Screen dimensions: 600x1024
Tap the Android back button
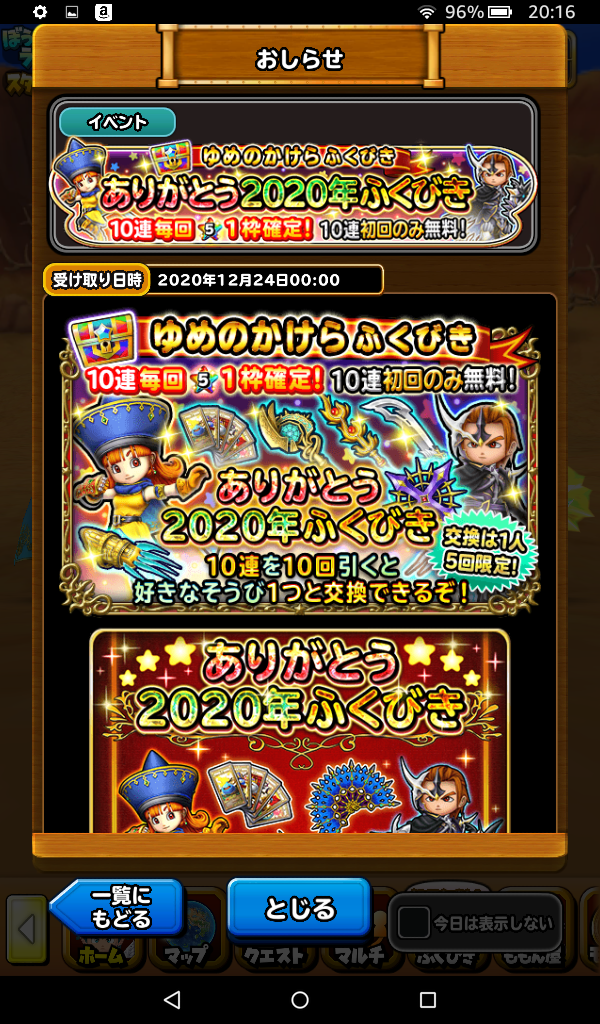[x=172, y=999]
